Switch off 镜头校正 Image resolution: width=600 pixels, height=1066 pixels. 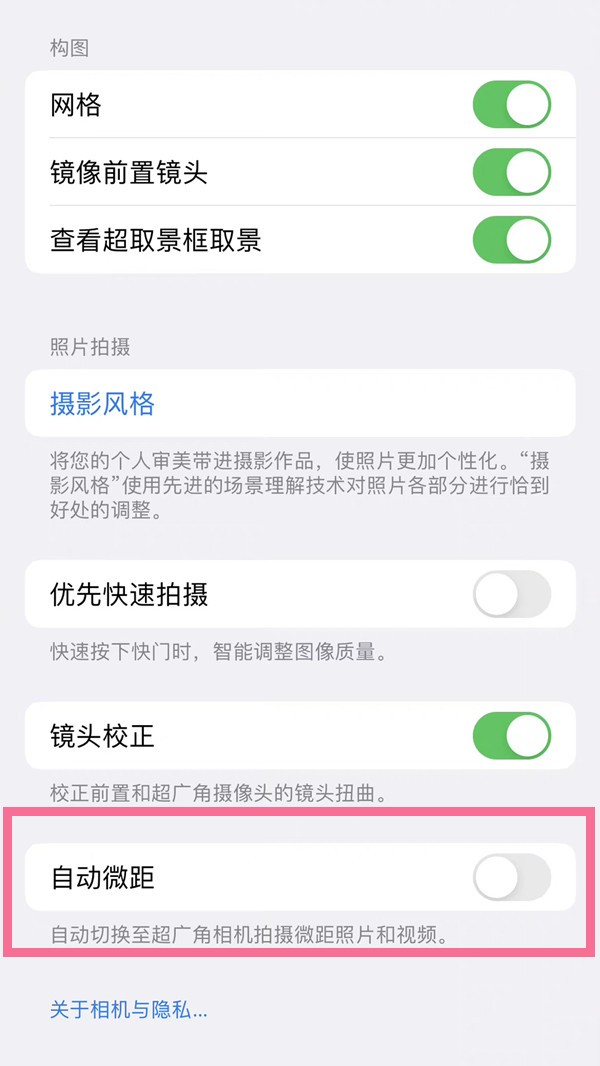point(511,737)
